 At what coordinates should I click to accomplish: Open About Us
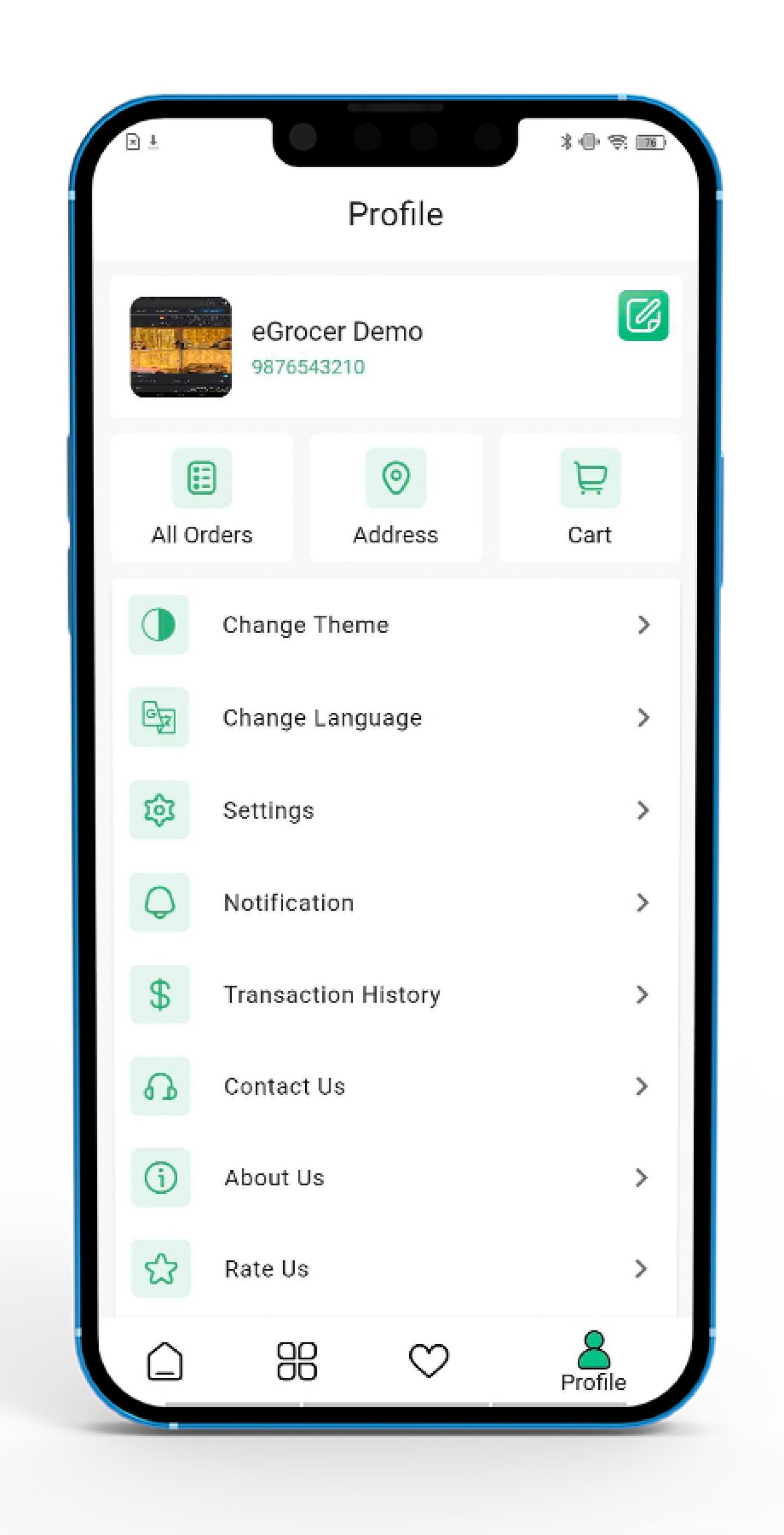pyautogui.click(x=395, y=1178)
